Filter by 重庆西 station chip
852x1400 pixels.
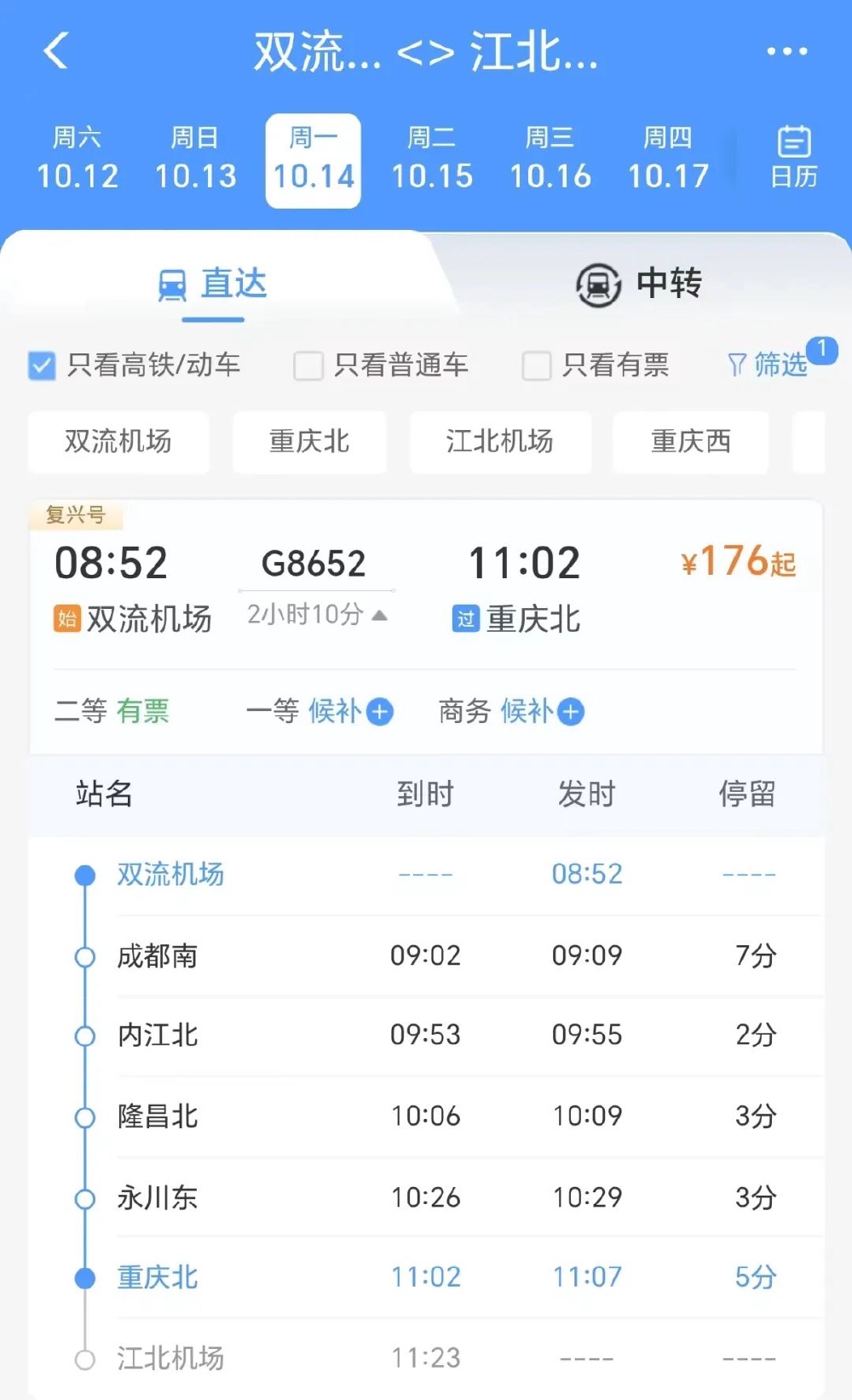point(691,442)
